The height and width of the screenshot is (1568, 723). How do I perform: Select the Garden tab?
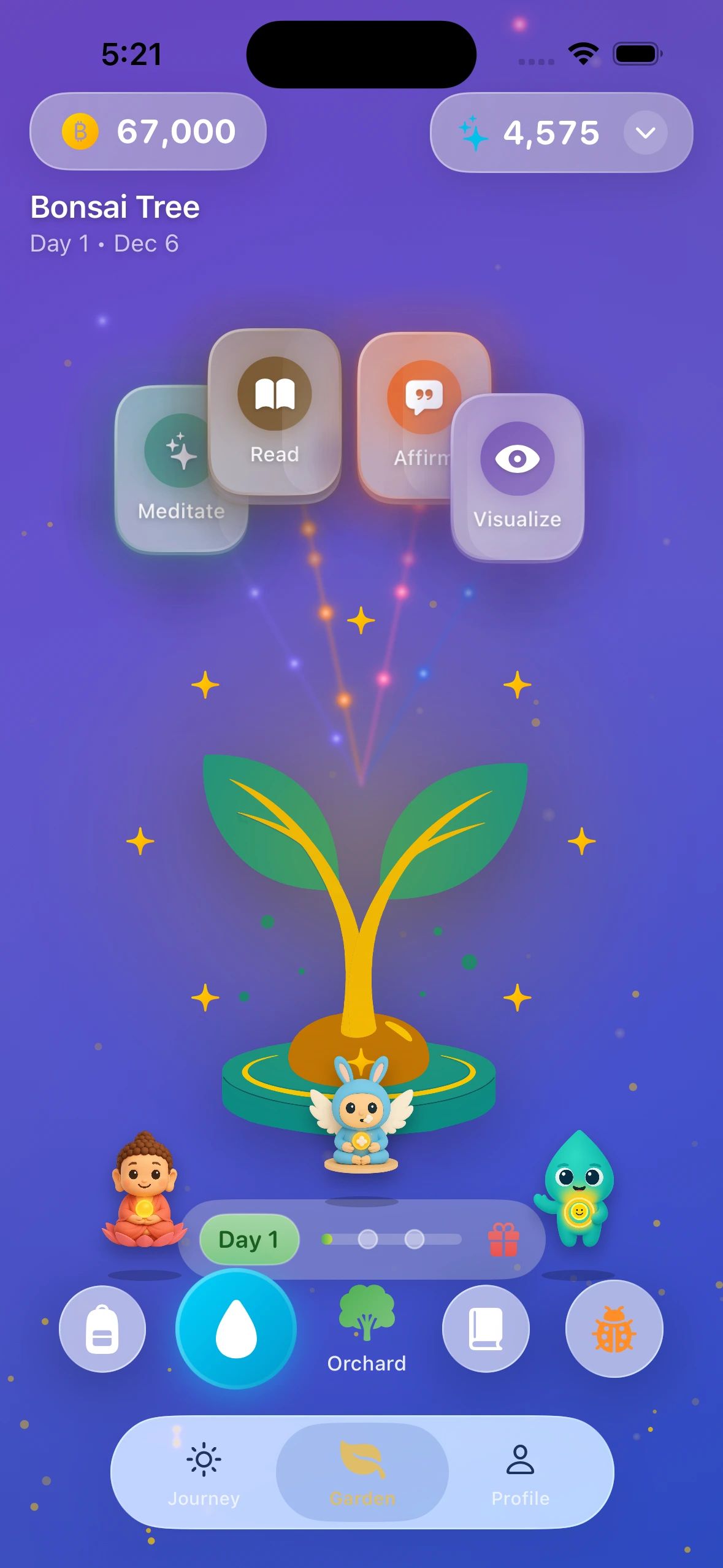[x=362, y=1472]
